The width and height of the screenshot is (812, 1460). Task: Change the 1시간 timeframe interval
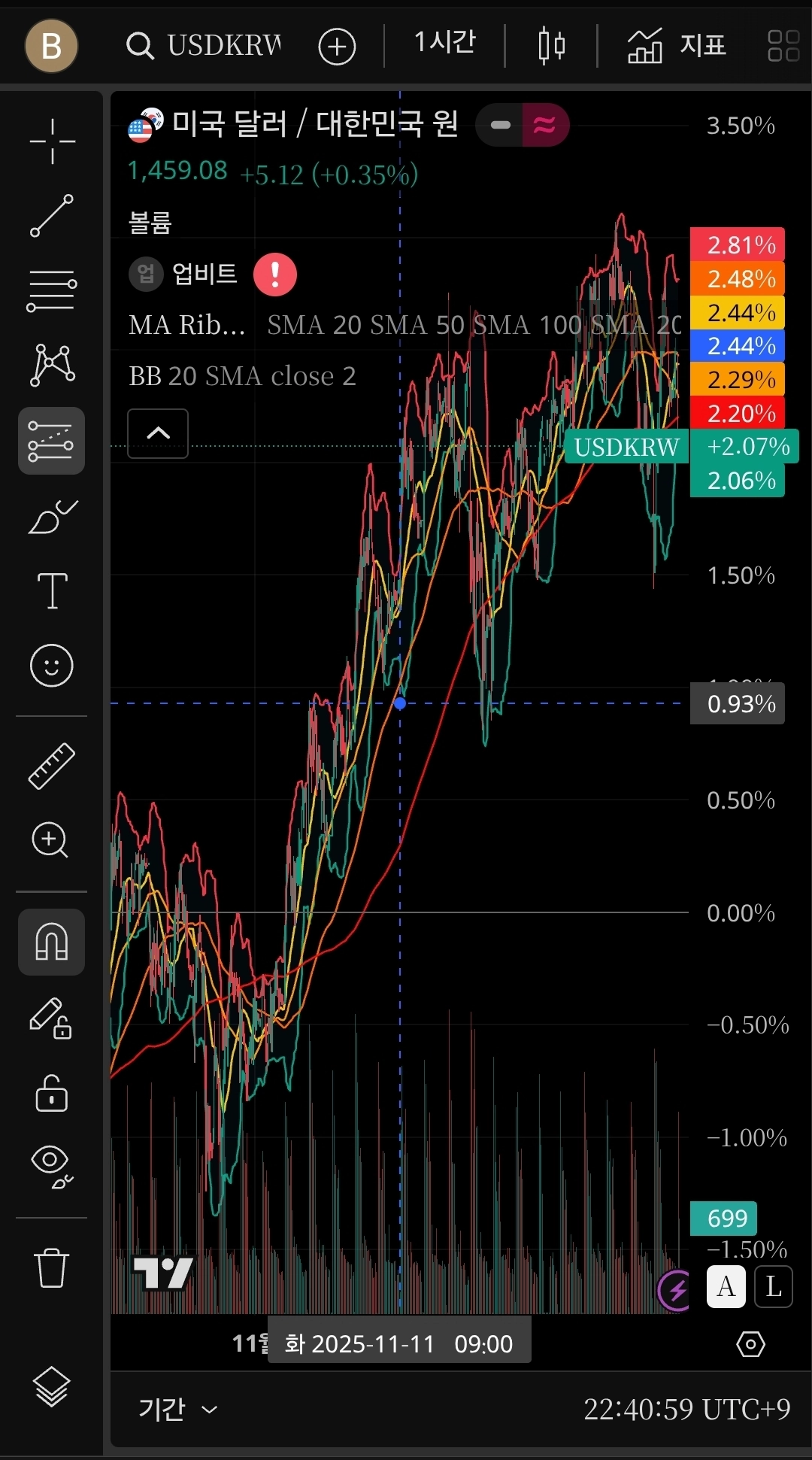click(444, 43)
